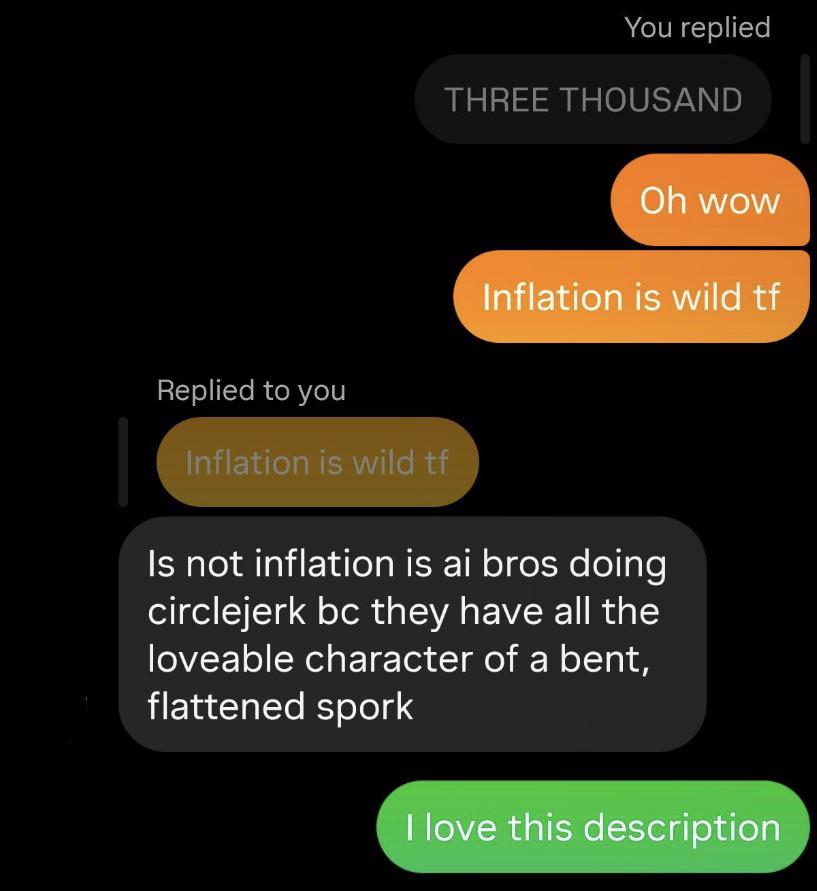The height and width of the screenshot is (891, 817).
Task: Jump to the quoted THREE THOUSAND message
Action: [592, 100]
